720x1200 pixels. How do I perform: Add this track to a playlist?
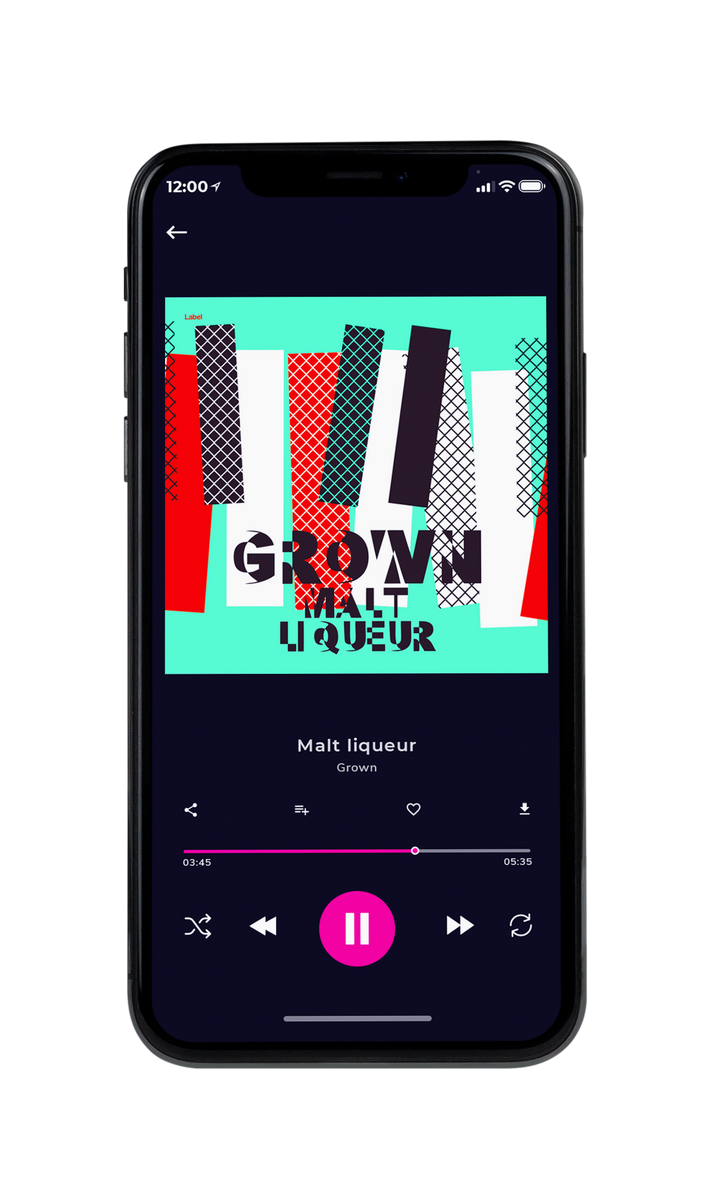coord(301,810)
